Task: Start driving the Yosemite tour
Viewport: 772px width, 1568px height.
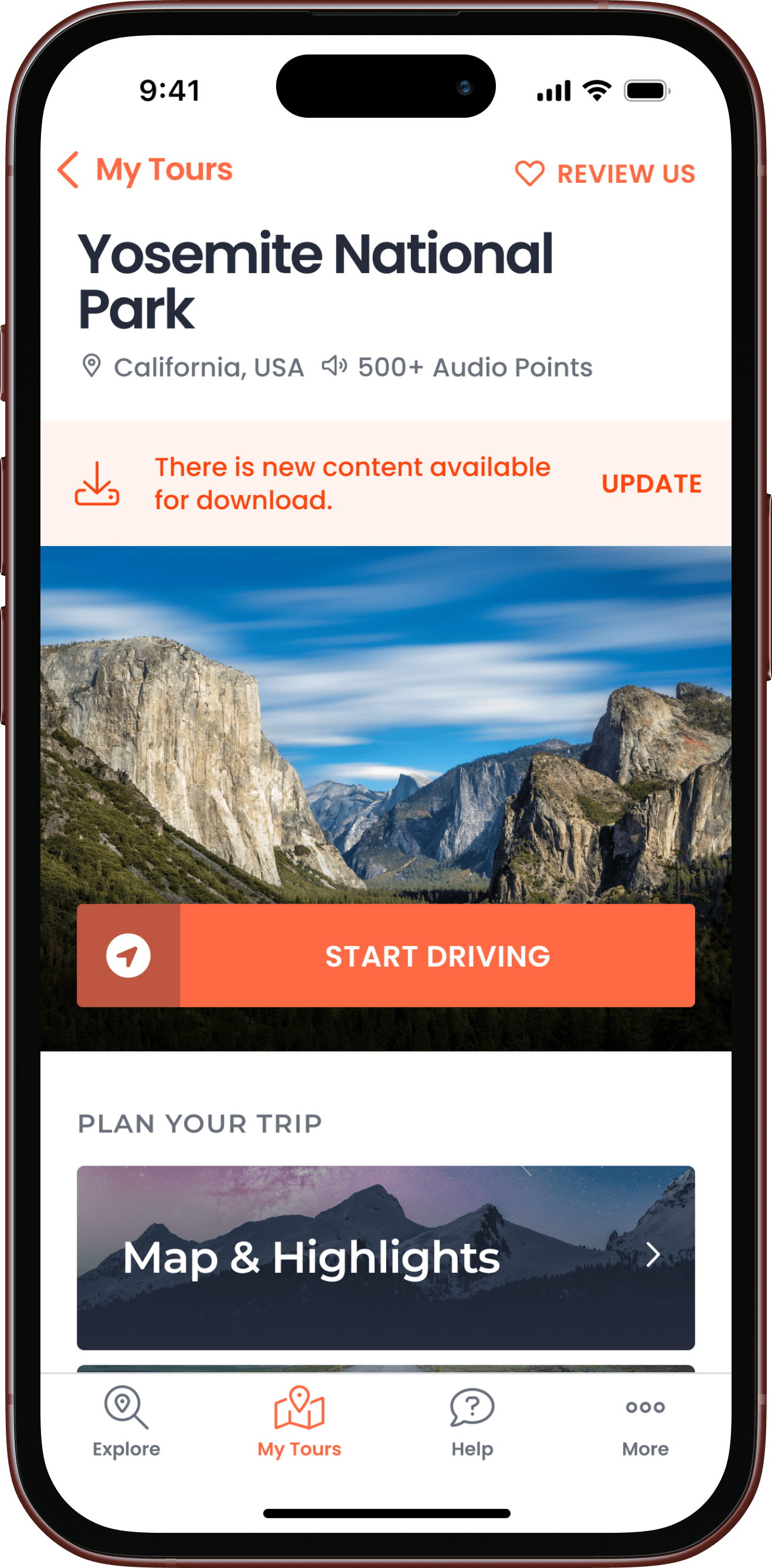Action: (x=386, y=956)
